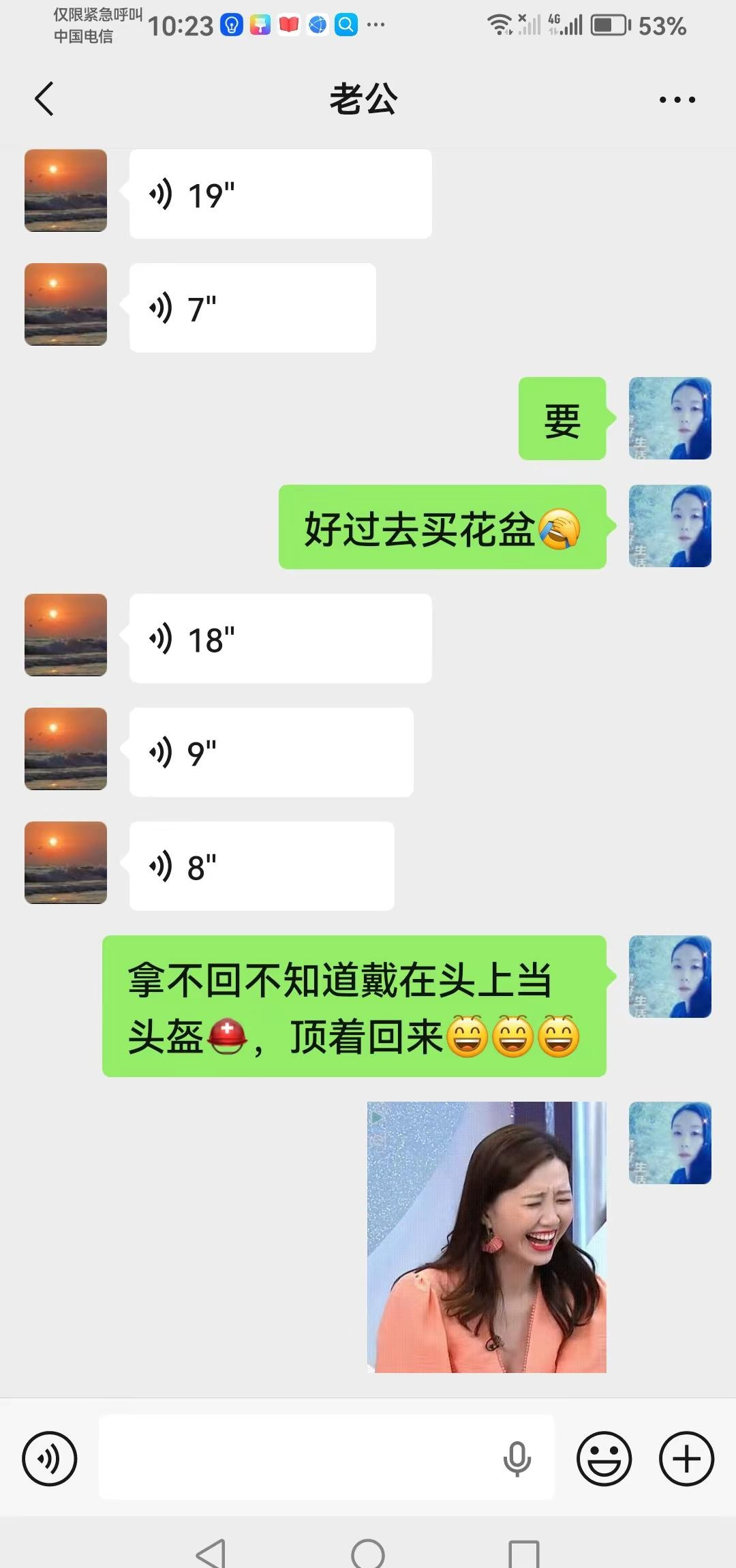Play the 7 second voice message

(x=252, y=306)
